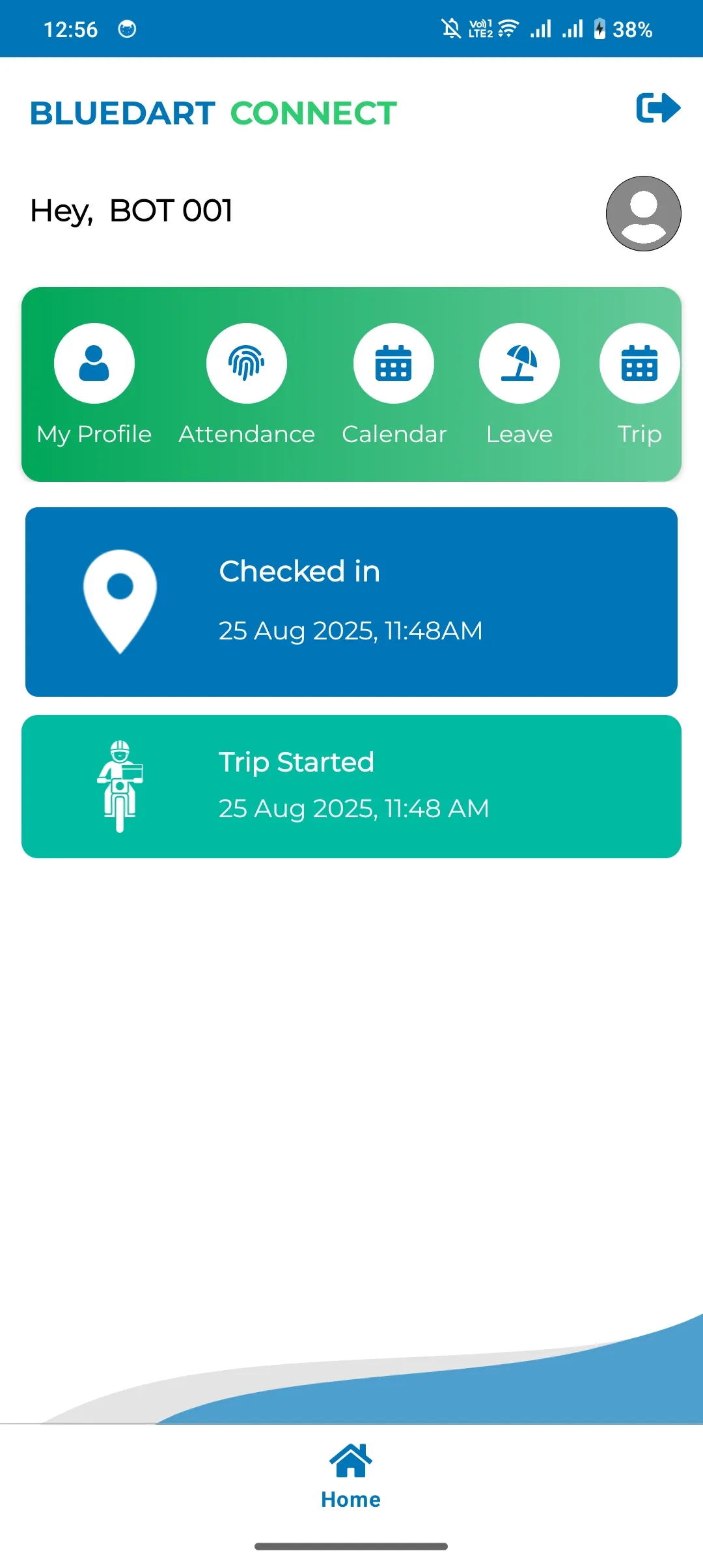Select the Leave umbrella icon
Screen dimensions: 703x1568
coord(519,364)
